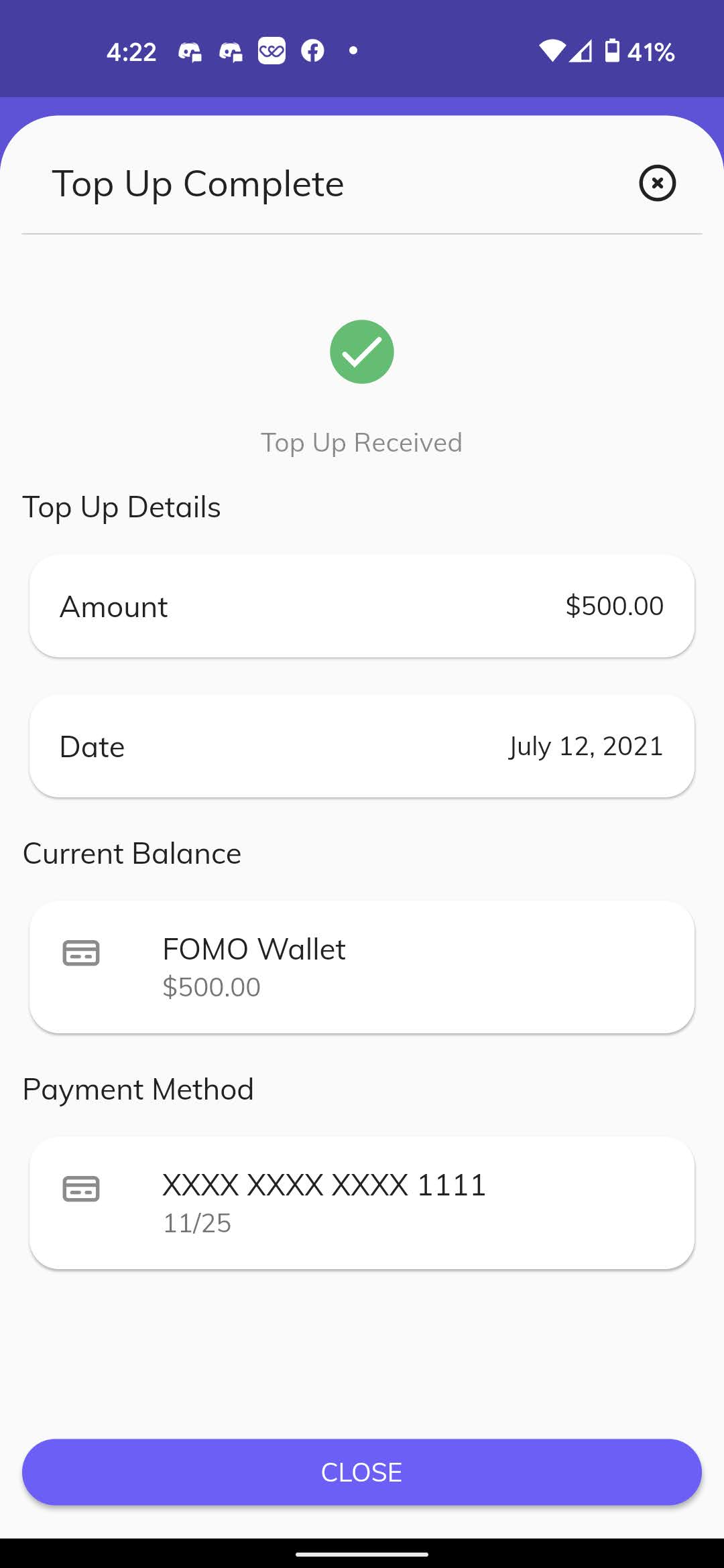Tap the purple CLOSE button
The width and height of the screenshot is (724, 1568).
[362, 1472]
